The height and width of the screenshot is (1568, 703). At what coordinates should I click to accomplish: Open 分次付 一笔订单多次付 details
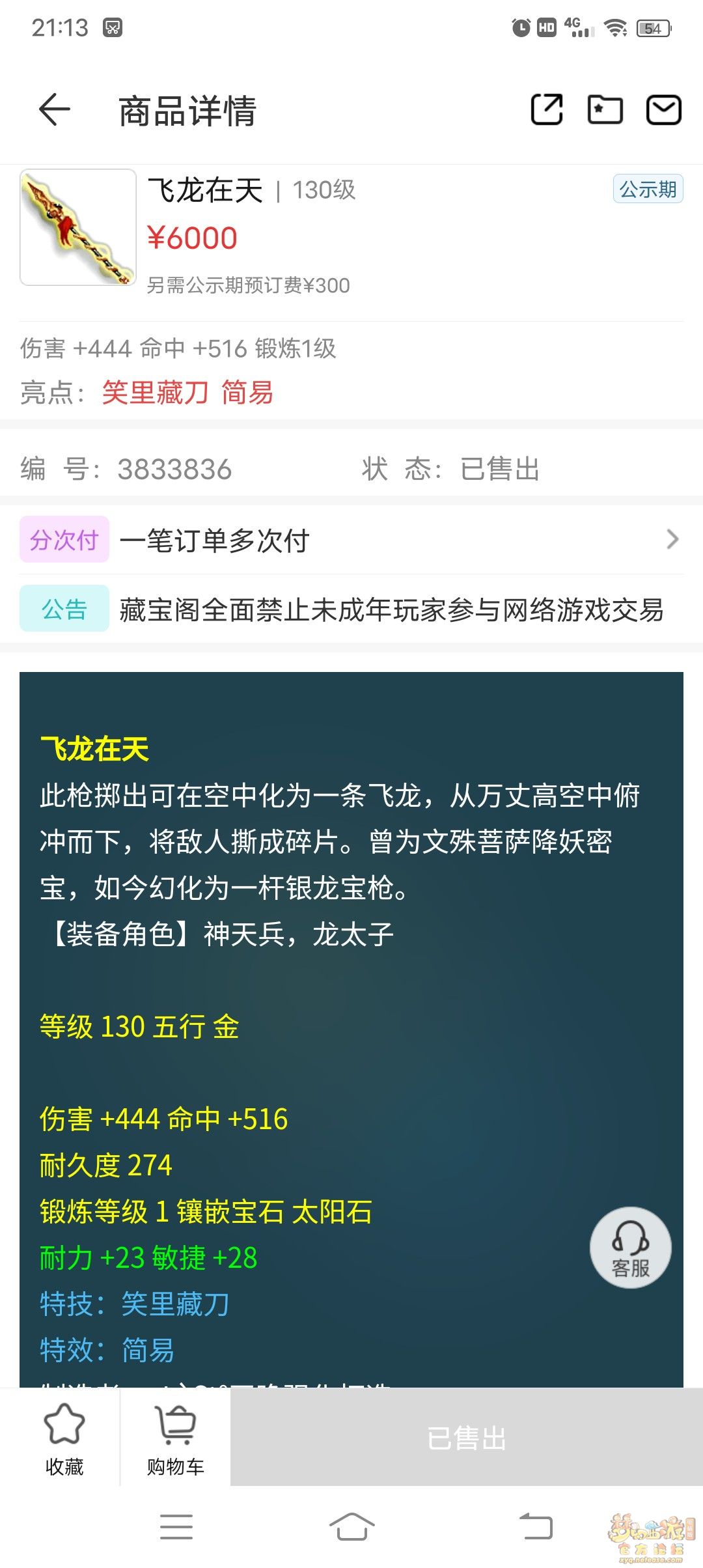click(x=351, y=540)
